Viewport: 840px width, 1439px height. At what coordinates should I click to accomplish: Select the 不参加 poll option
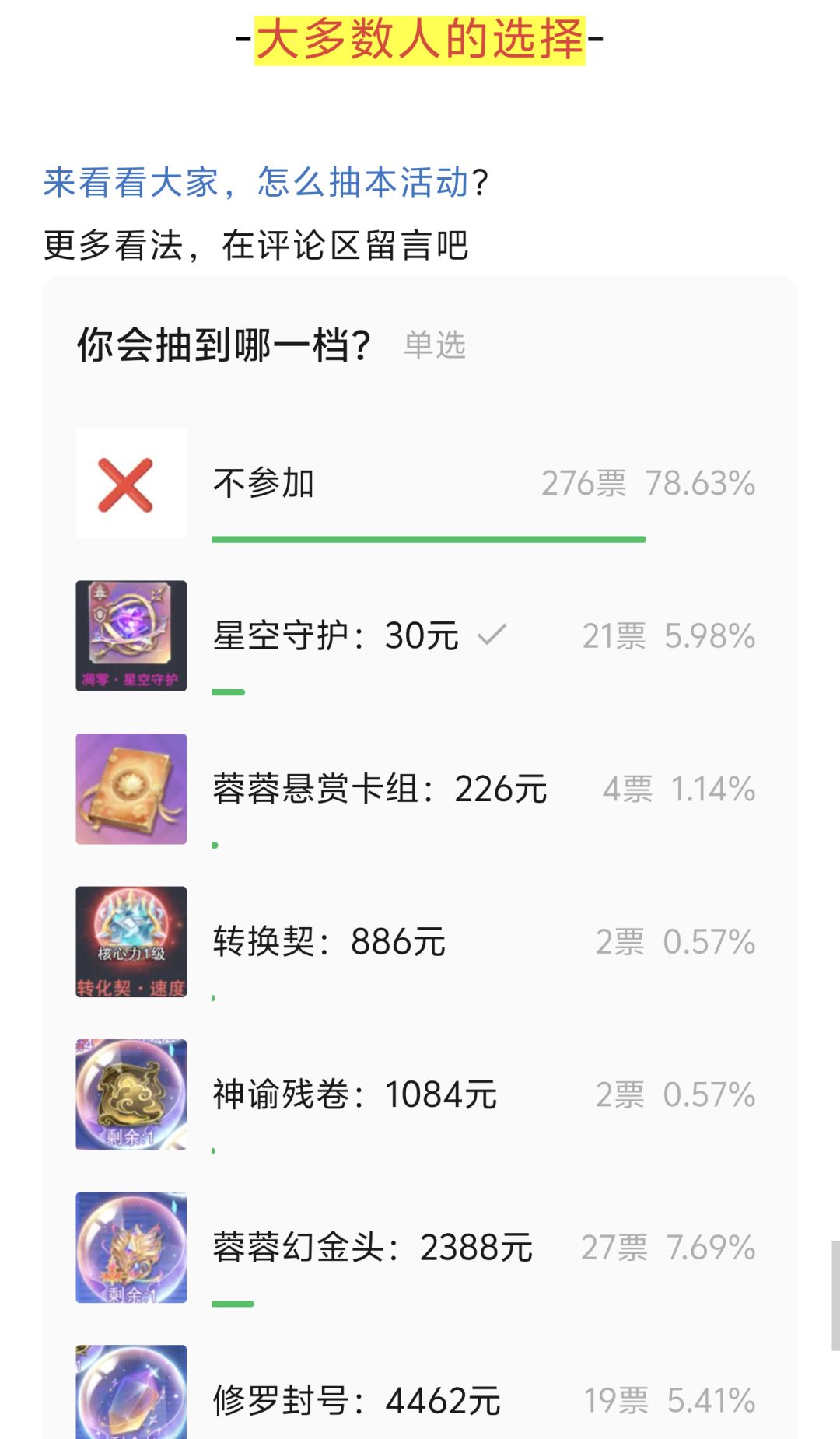[264, 482]
